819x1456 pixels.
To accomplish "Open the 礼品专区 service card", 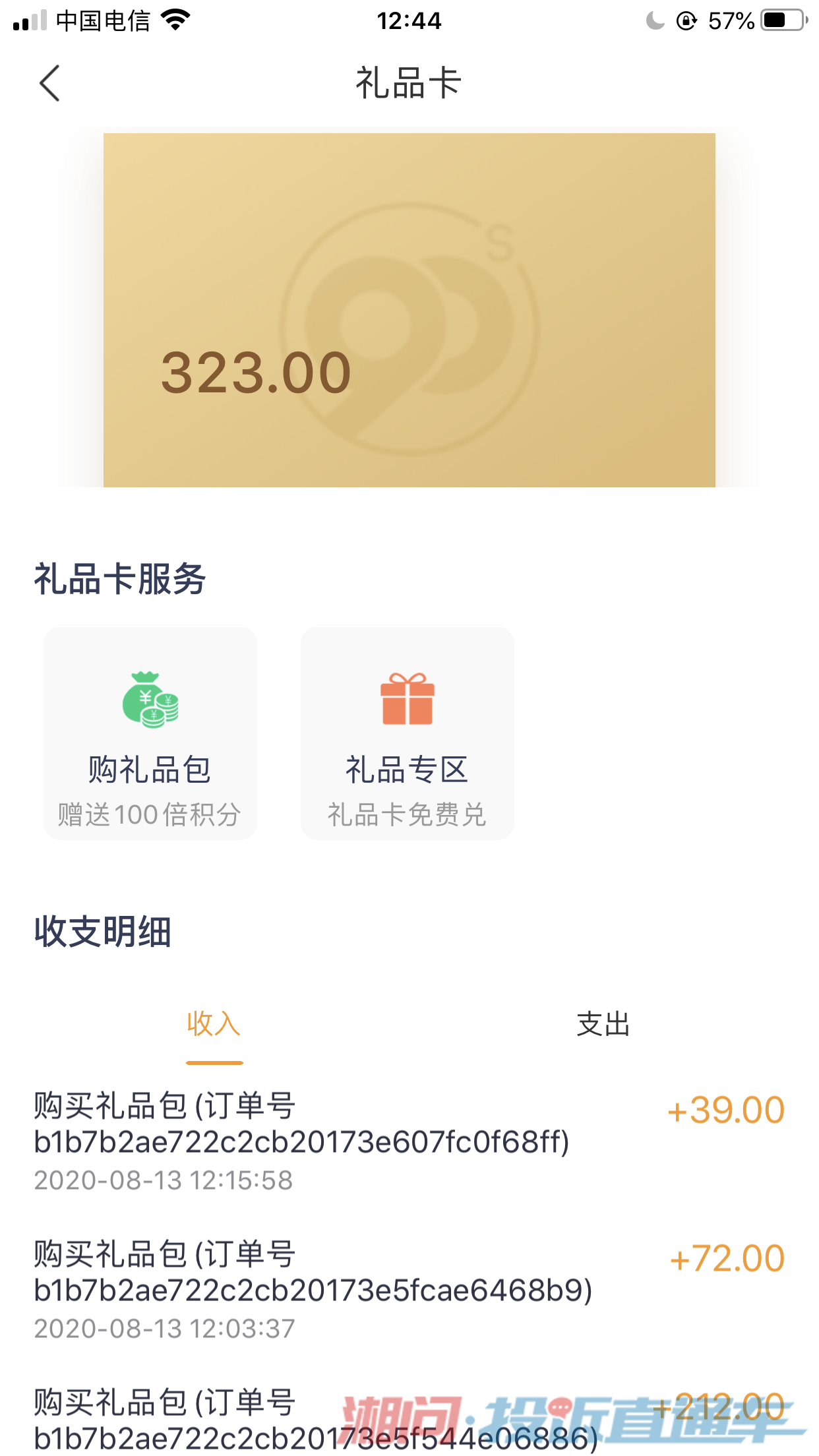I will click(x=408, y=733).
